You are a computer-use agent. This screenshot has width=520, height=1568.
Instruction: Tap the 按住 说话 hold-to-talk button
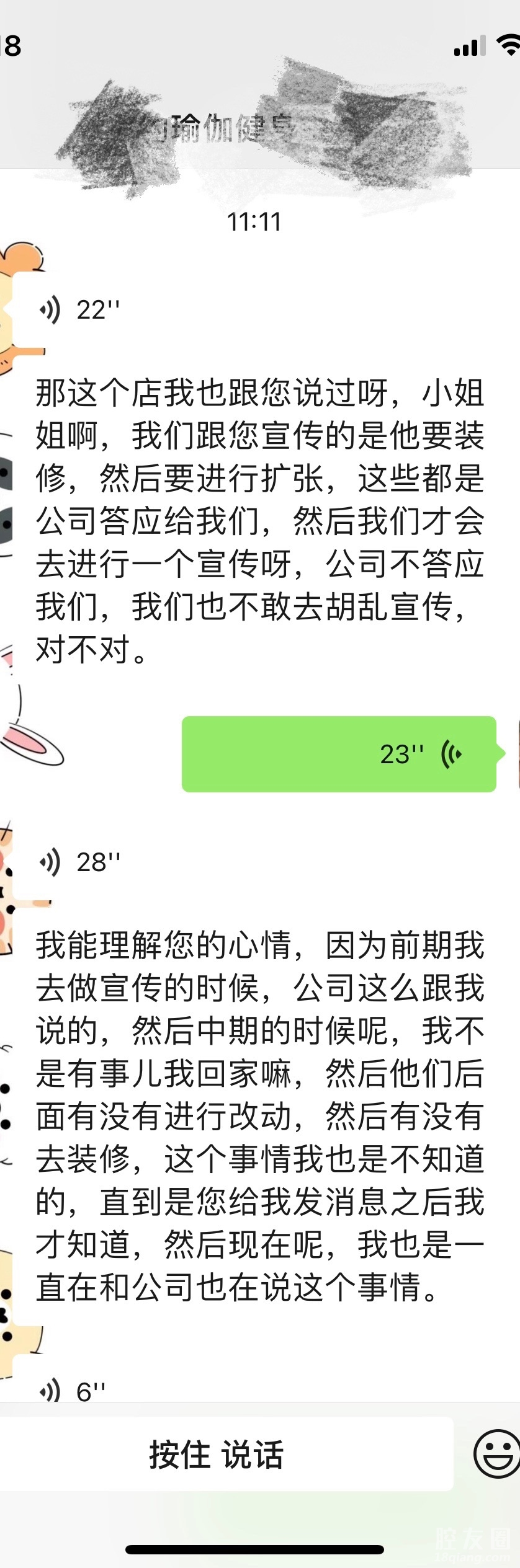[217, 1454]
